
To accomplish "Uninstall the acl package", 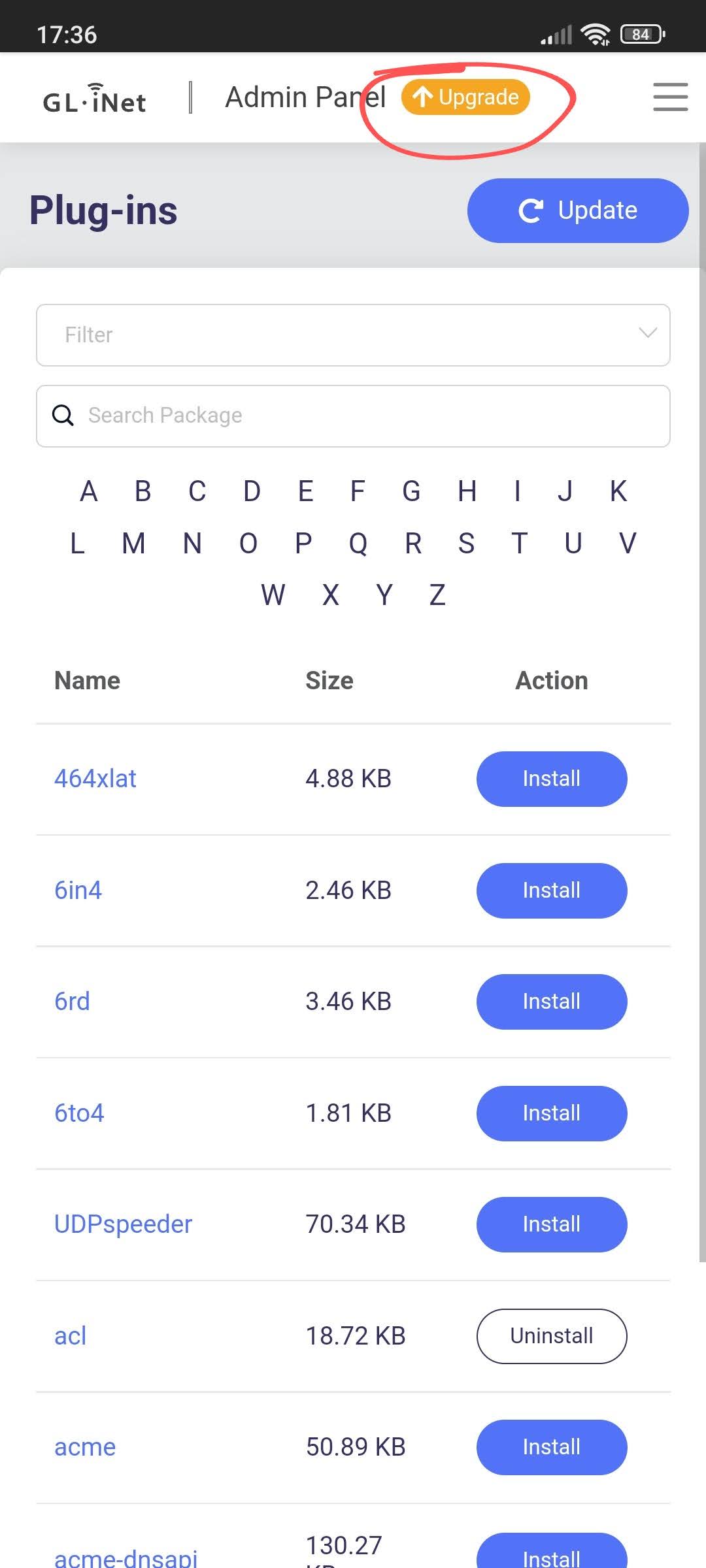I will [551, 1336].
